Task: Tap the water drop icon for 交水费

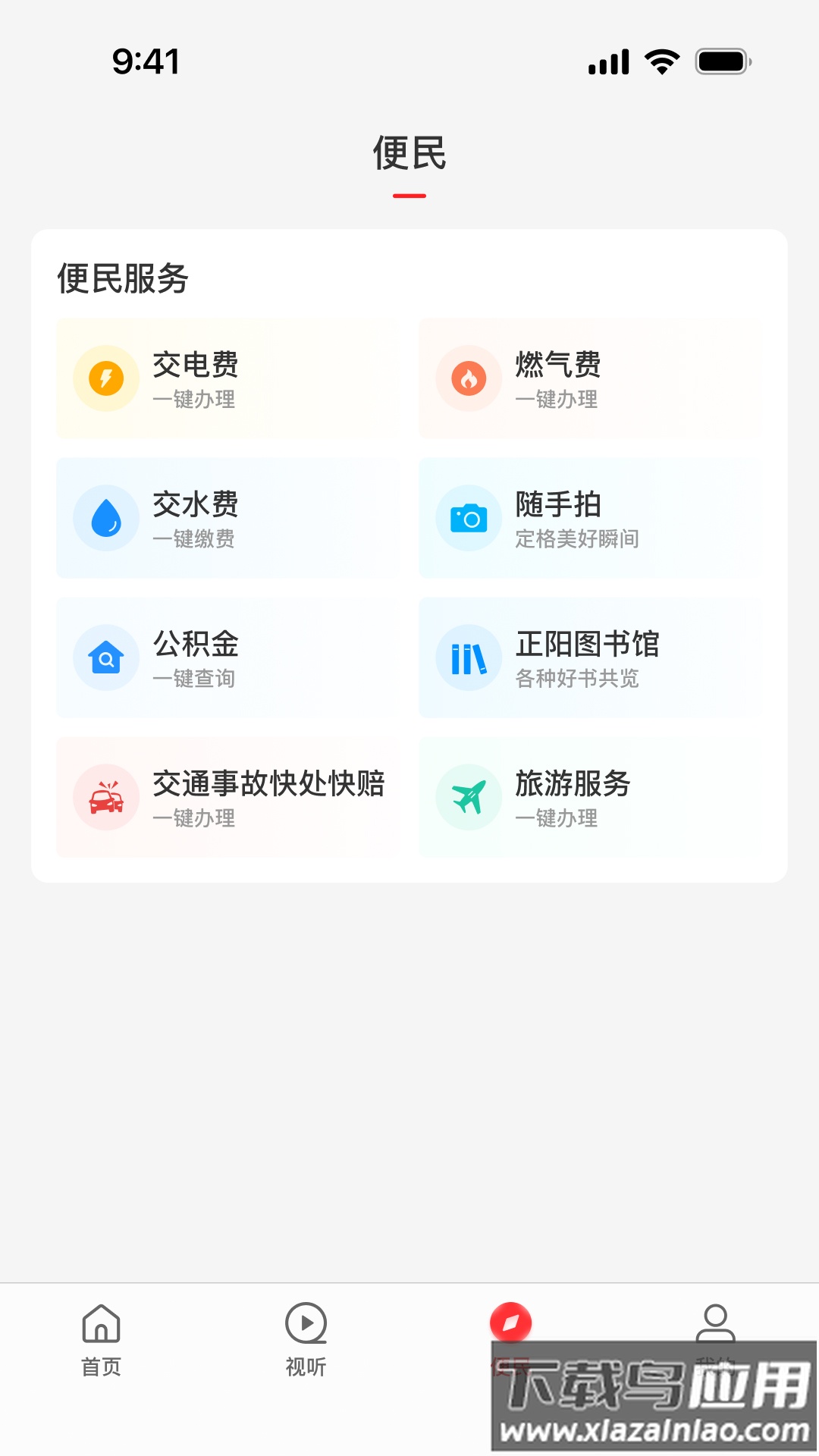Action: click(105, 517)
